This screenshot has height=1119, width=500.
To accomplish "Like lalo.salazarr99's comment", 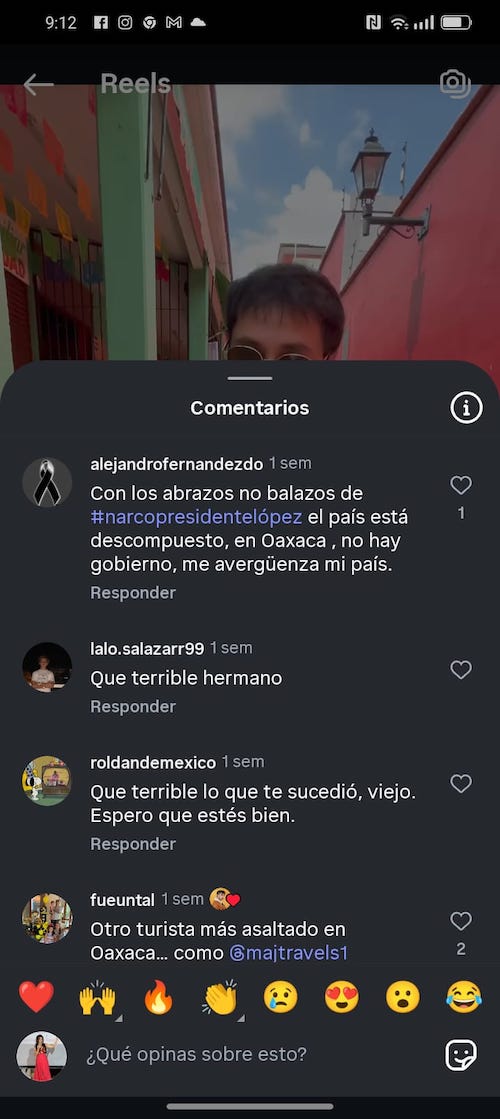I will coord(461,669).
